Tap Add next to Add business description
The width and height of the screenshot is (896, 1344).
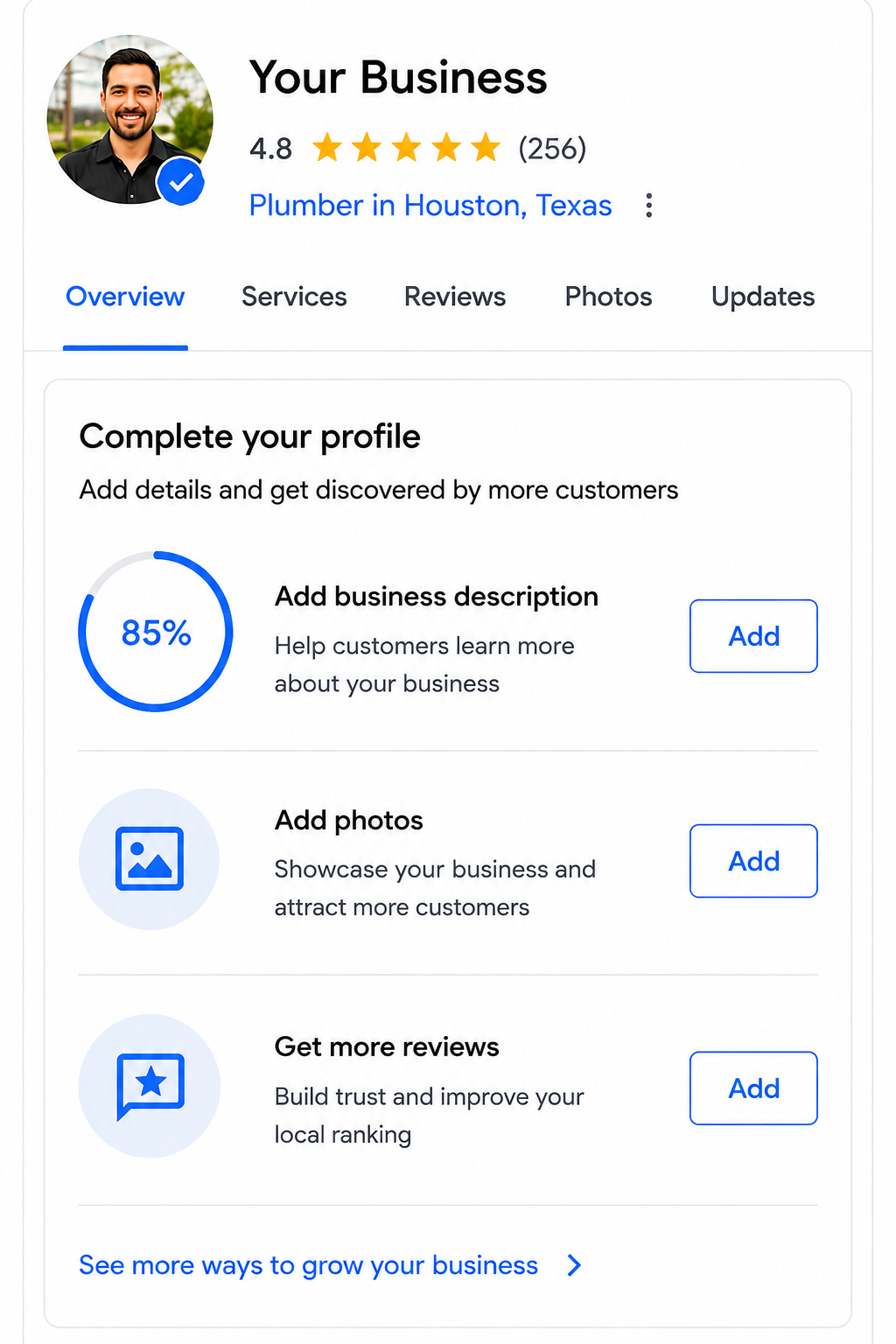[753, 636]
